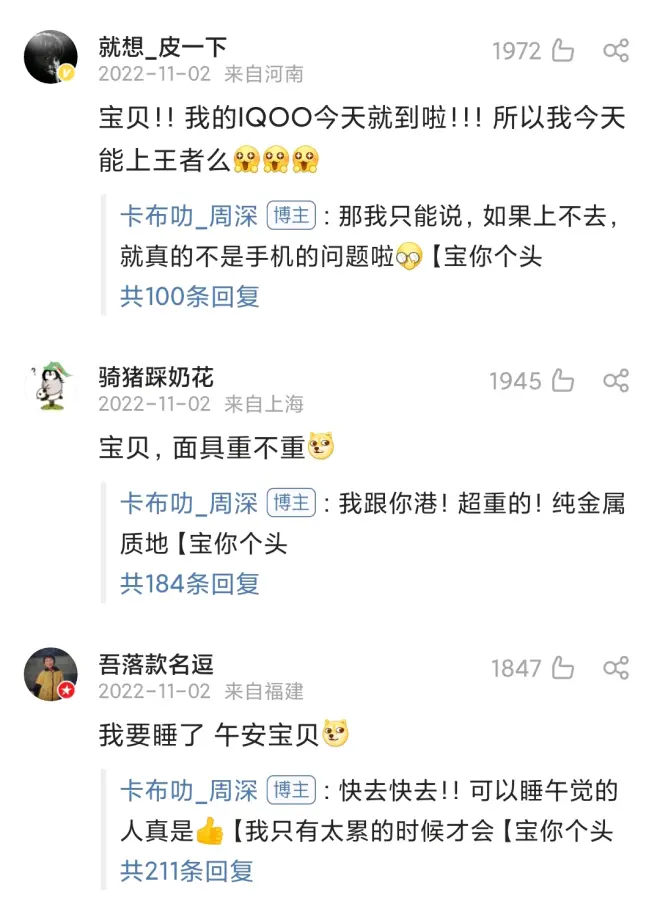Open 吾落款名逗's profile avatar
The width and height of the screenshot is (660, 906).
click(x=50, y=673)
